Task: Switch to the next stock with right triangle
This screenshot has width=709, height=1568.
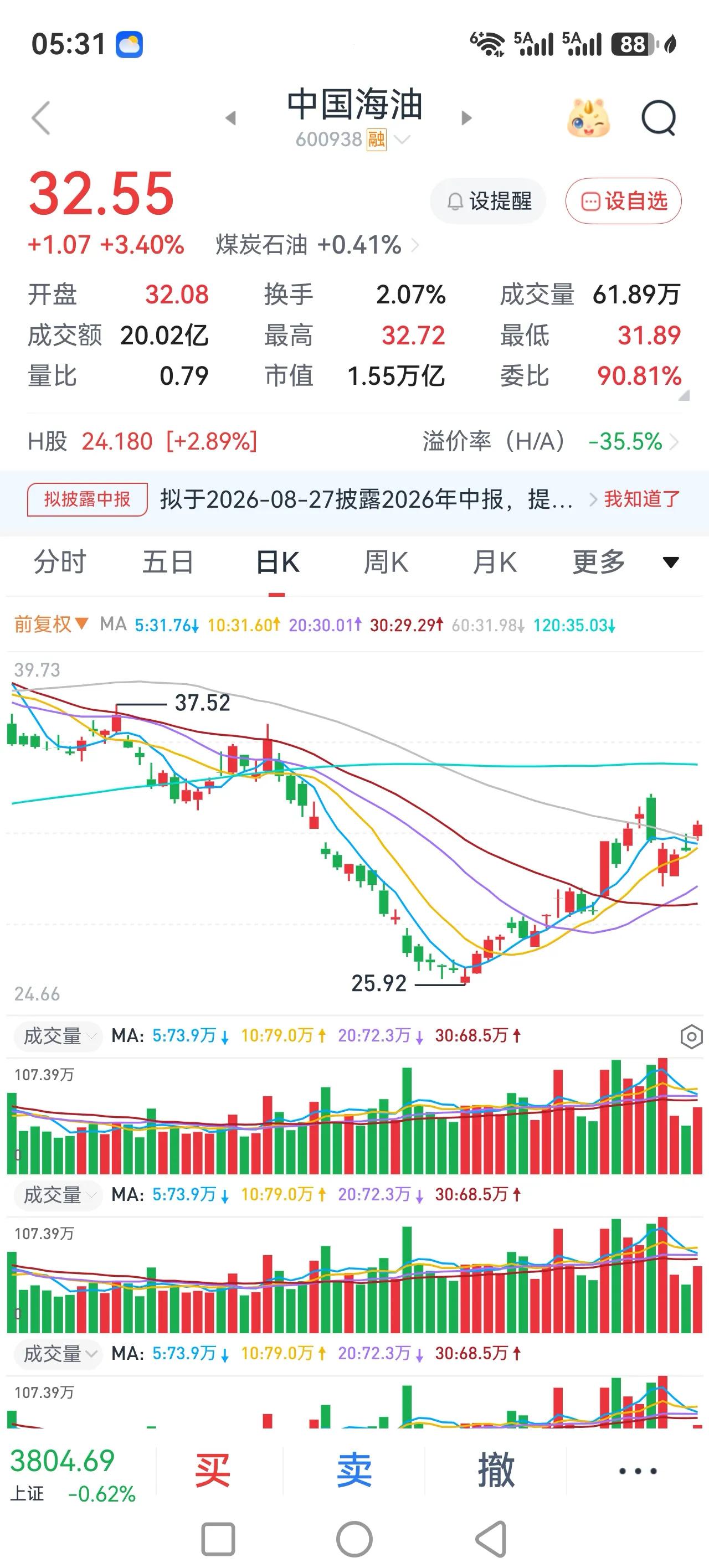Action: coord(466,118)
